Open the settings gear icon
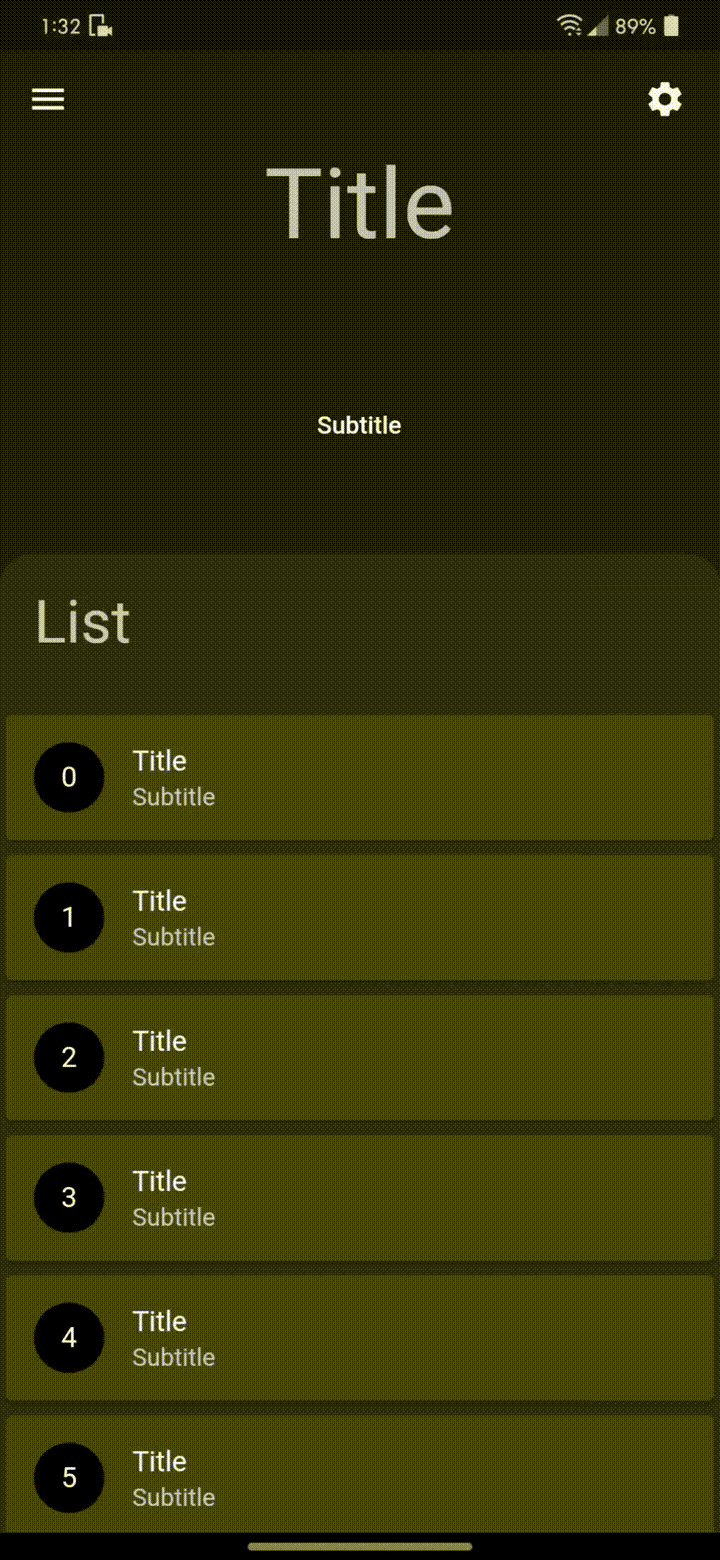Image resolution: width=720 pixels, height=1560 pixels. [665, 99]
